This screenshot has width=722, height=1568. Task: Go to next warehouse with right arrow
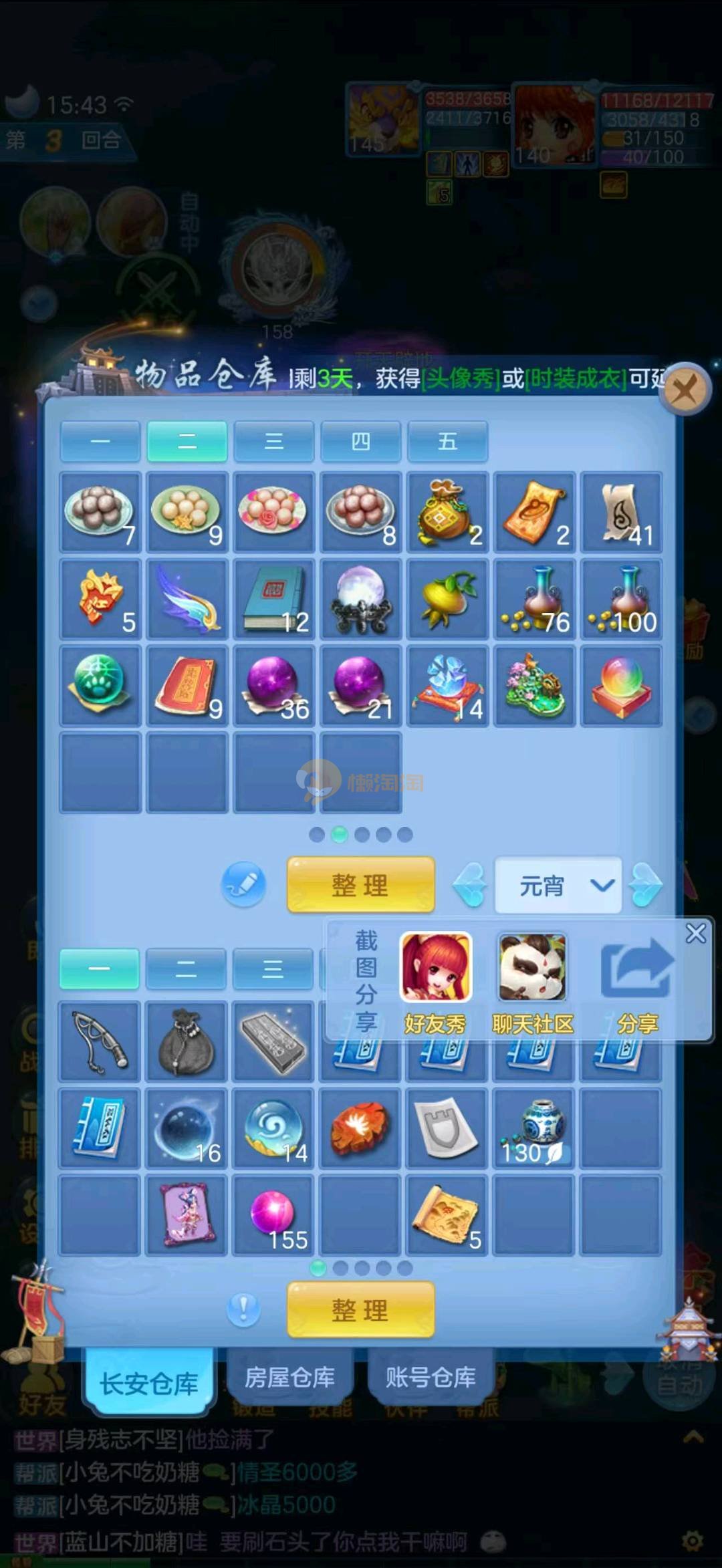[646, 886]
